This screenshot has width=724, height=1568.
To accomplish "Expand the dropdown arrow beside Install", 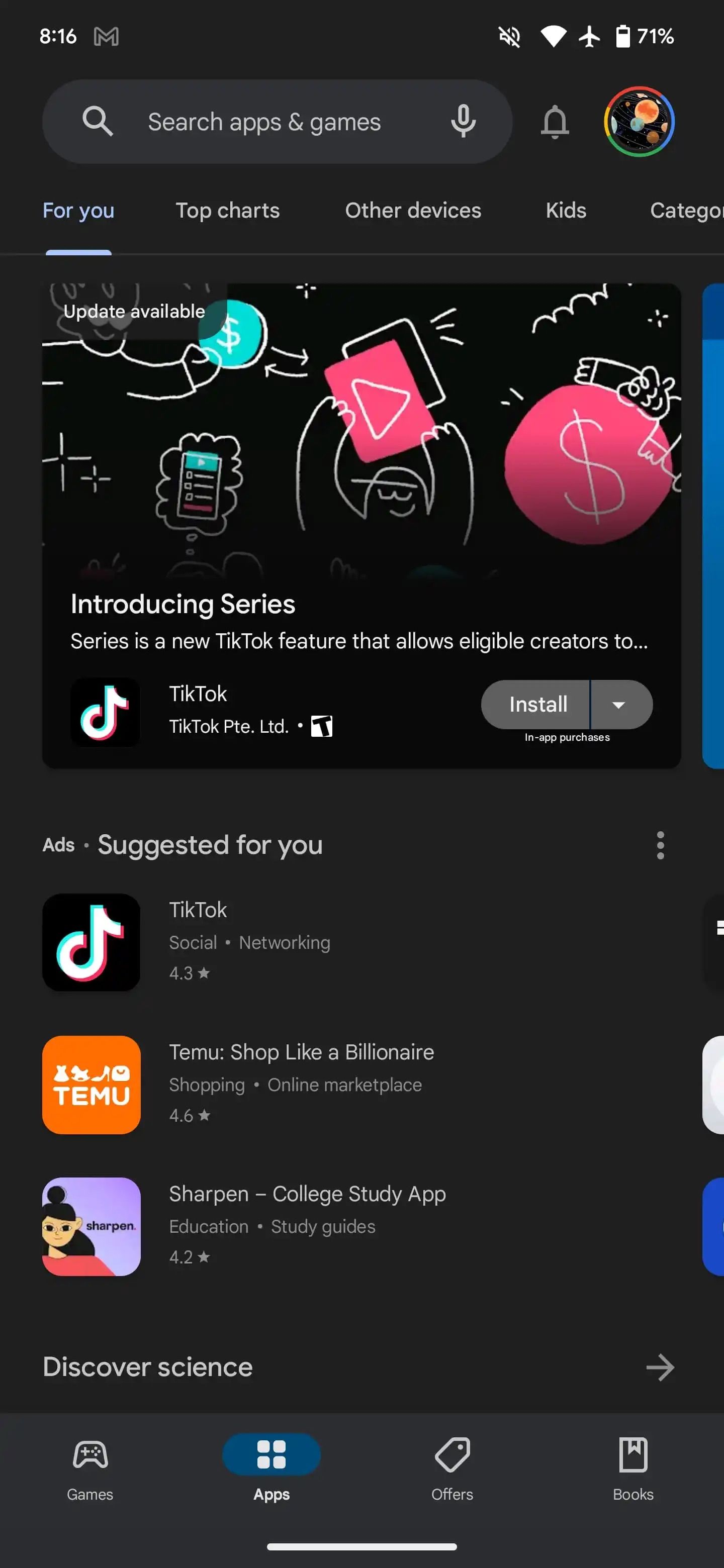I will point(619,704).
